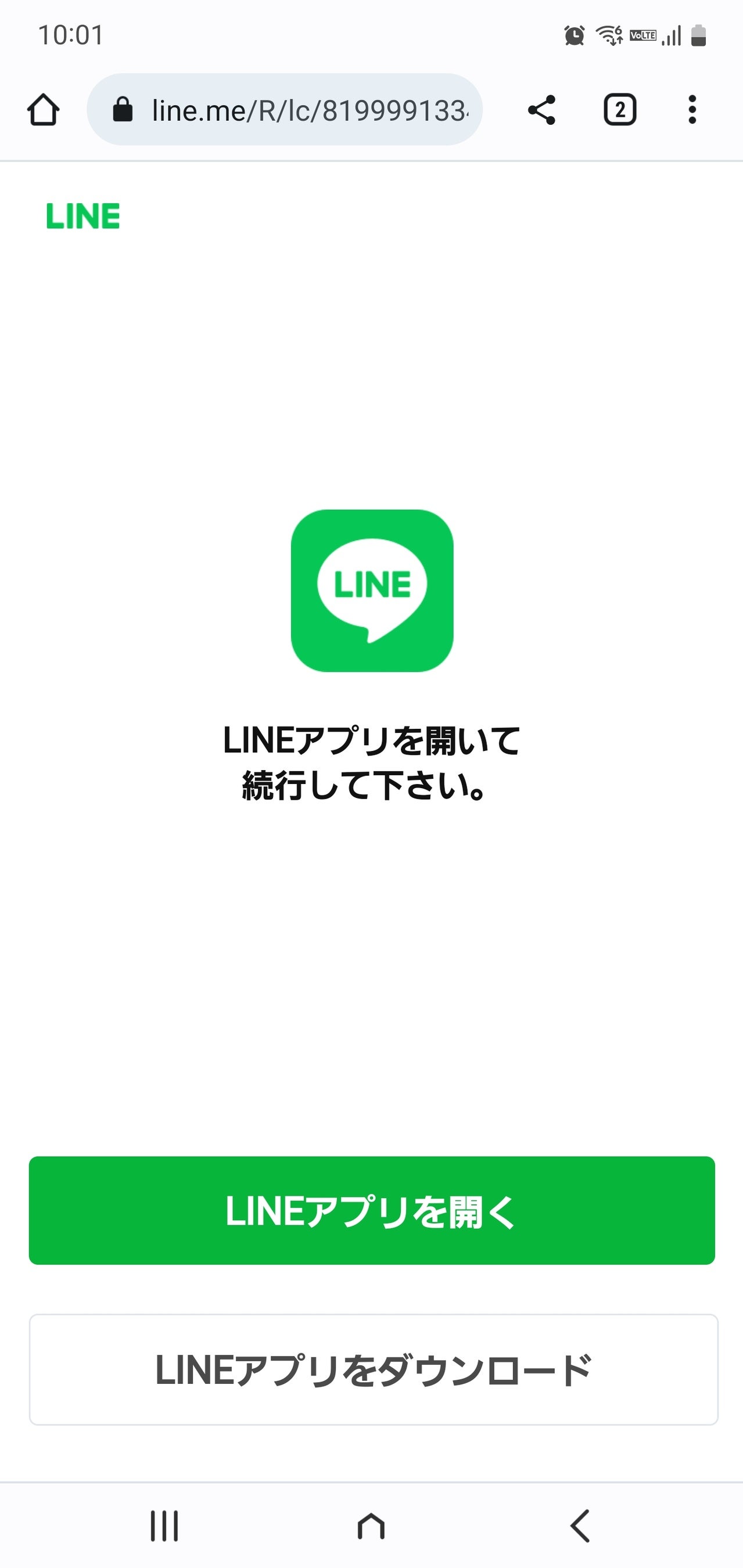Tap the LINEアプリを開く button
Viewport: 743px width, 1568px height.
pos(372,1211)
